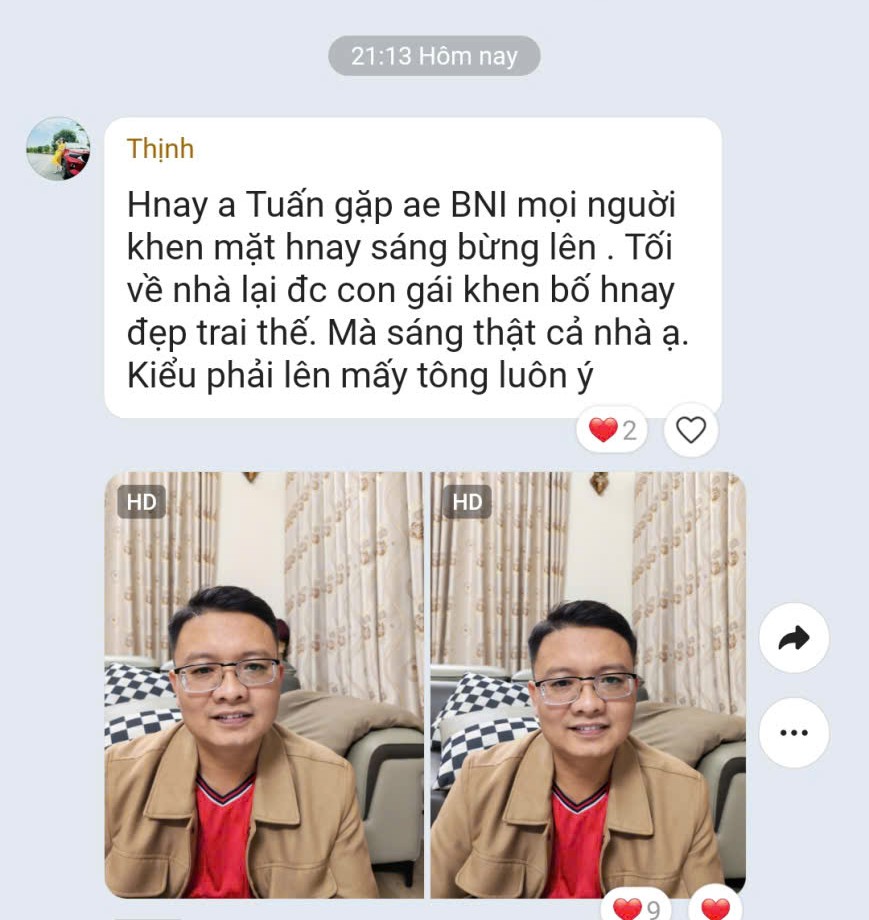View the two heart reactions on the message
The height and width of the screenshot is (920, 869).
612,430
